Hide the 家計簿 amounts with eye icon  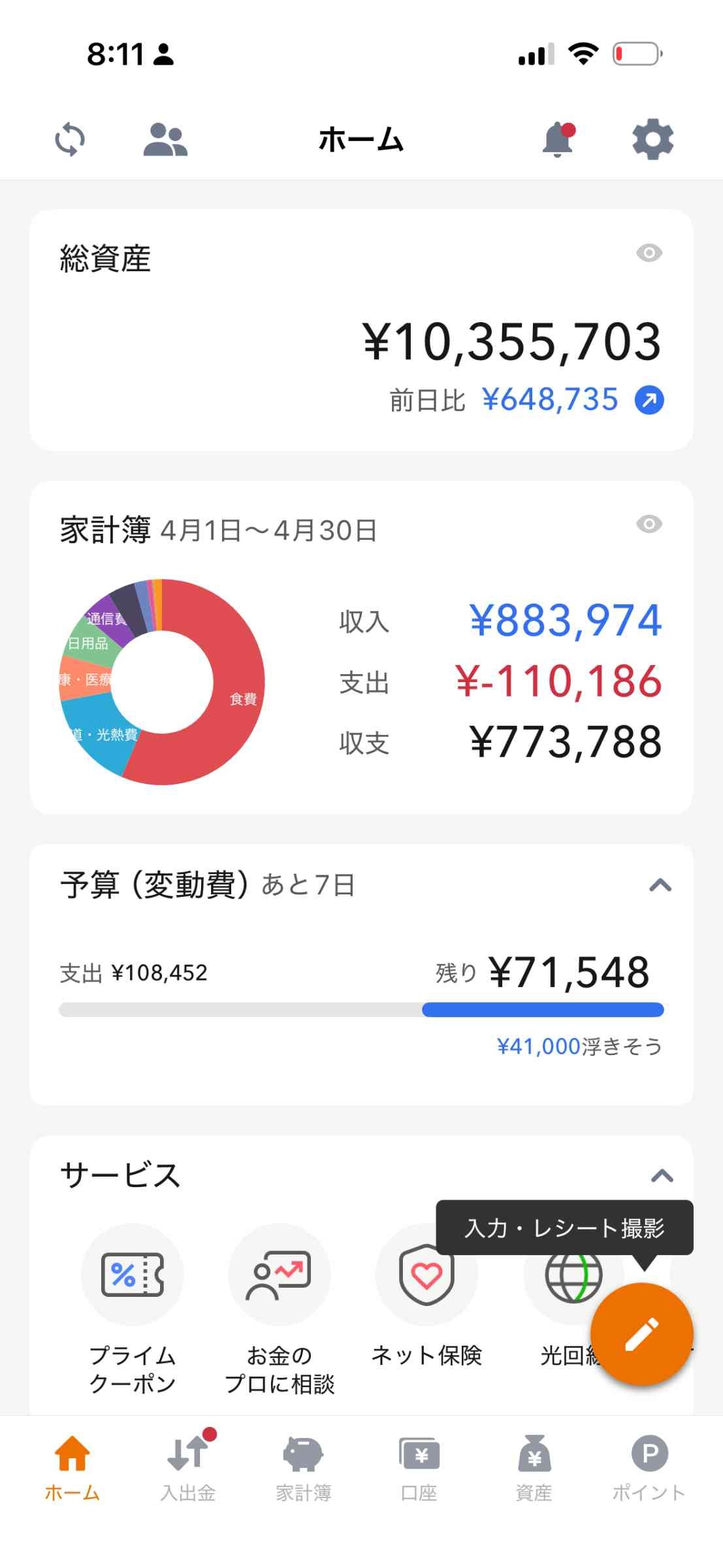(649, 524)
